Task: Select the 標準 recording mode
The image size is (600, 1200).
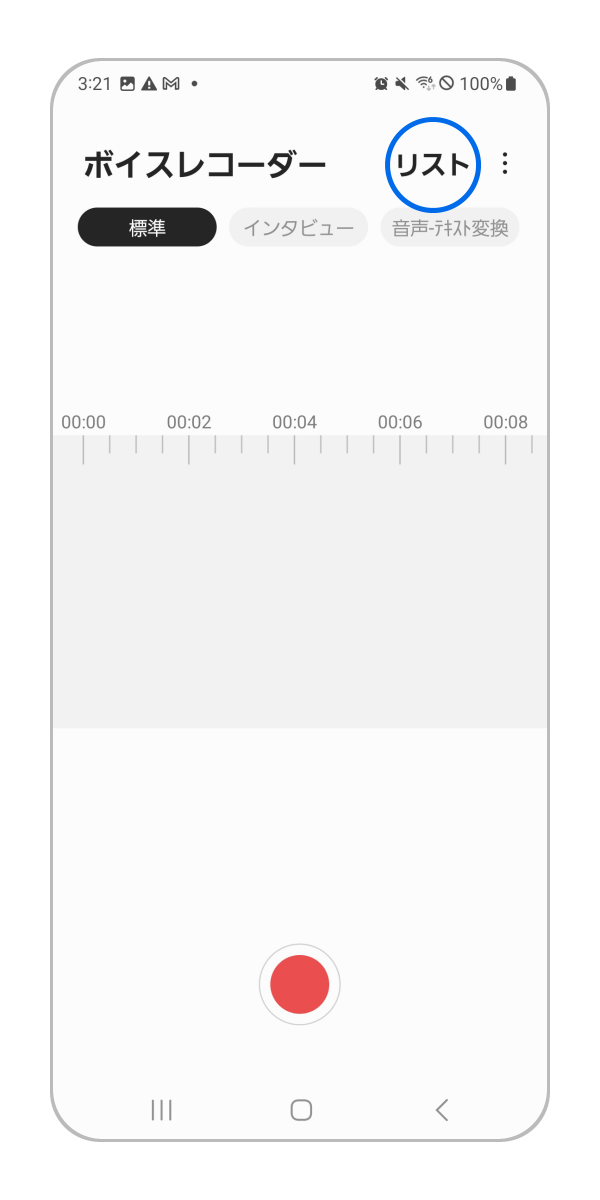Action: 147,227
